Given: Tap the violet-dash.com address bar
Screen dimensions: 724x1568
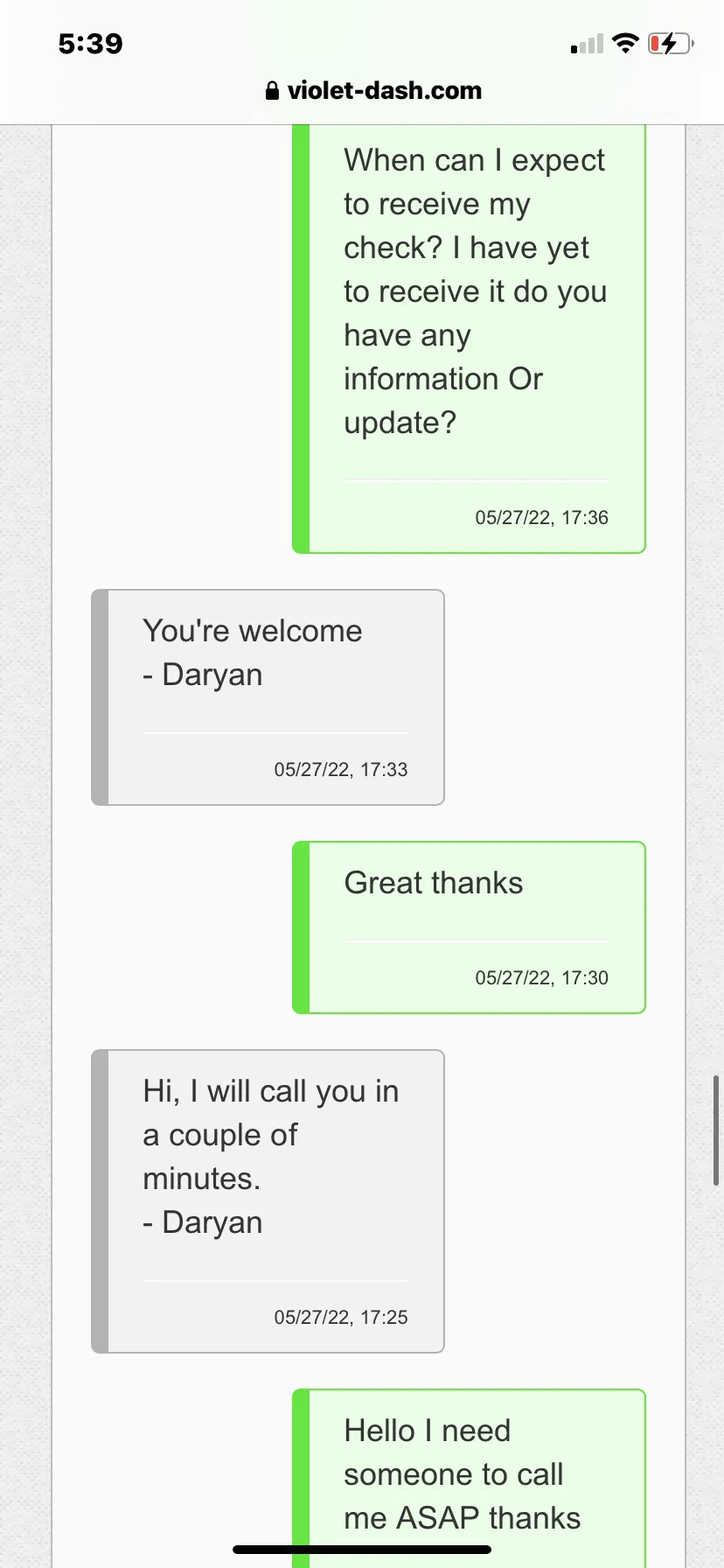Looking at the screenshot, I should click(x=373, y=91).
